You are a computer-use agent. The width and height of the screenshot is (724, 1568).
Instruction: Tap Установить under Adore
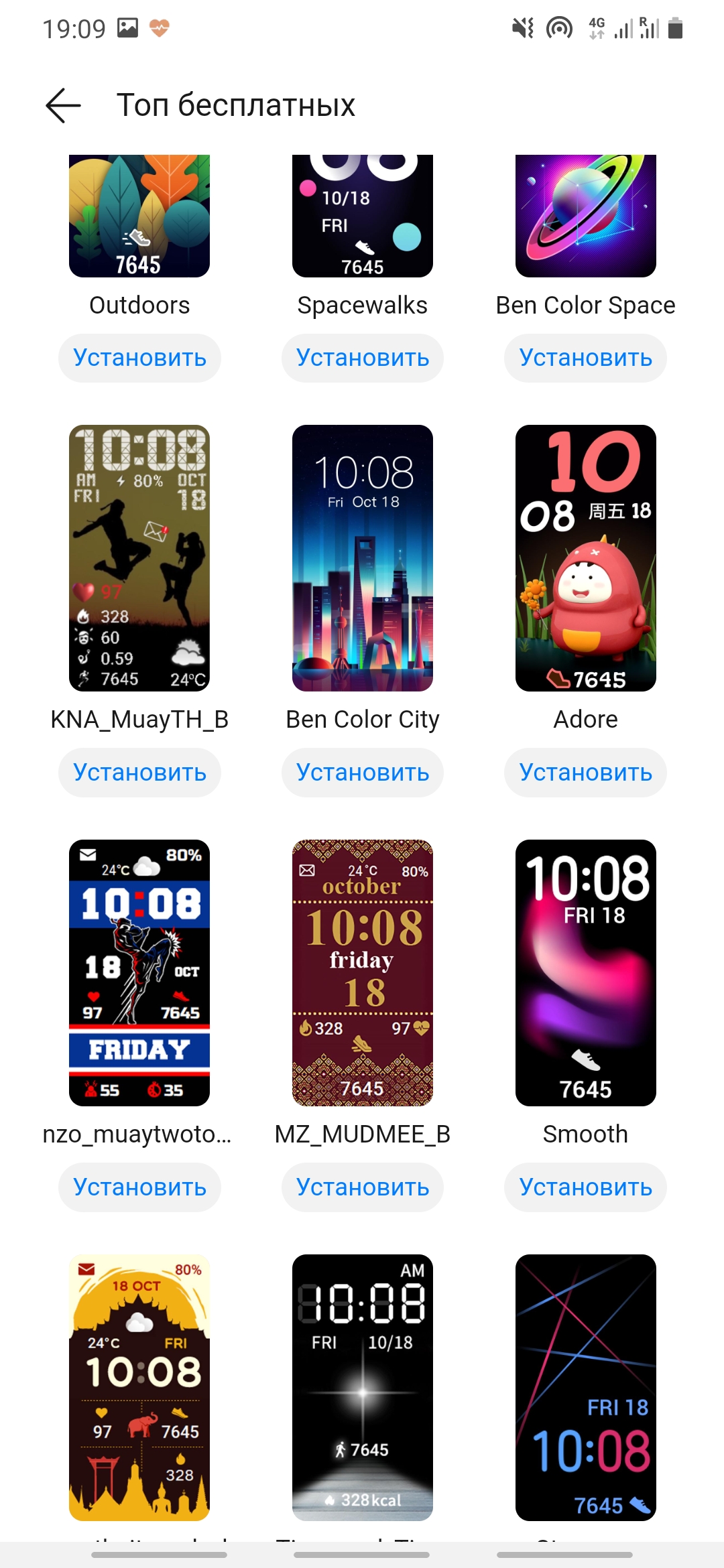click(x=585, y=773)
